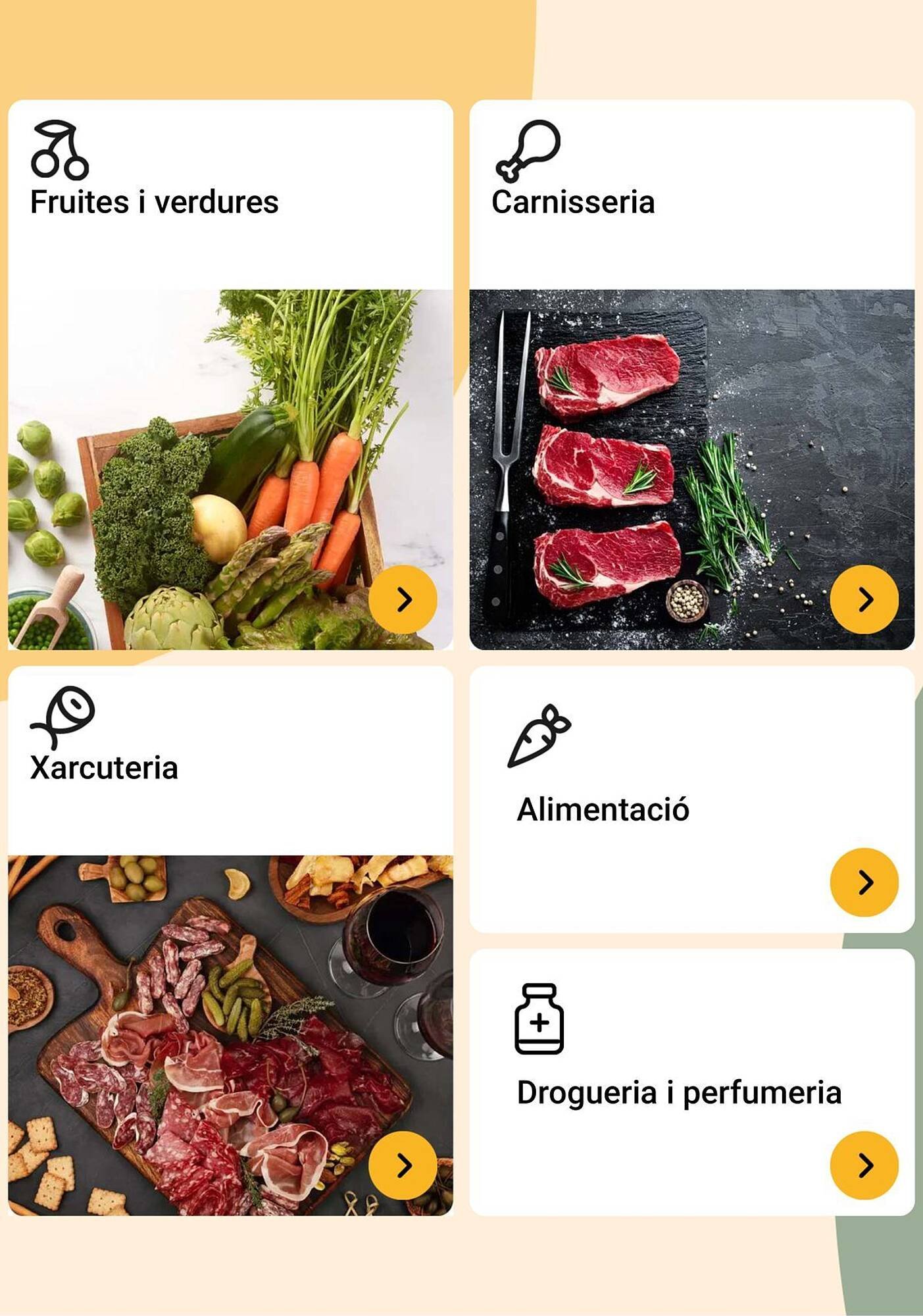Tap the yellow arrow under Drogueria i perfumeria

point(864,1165)
